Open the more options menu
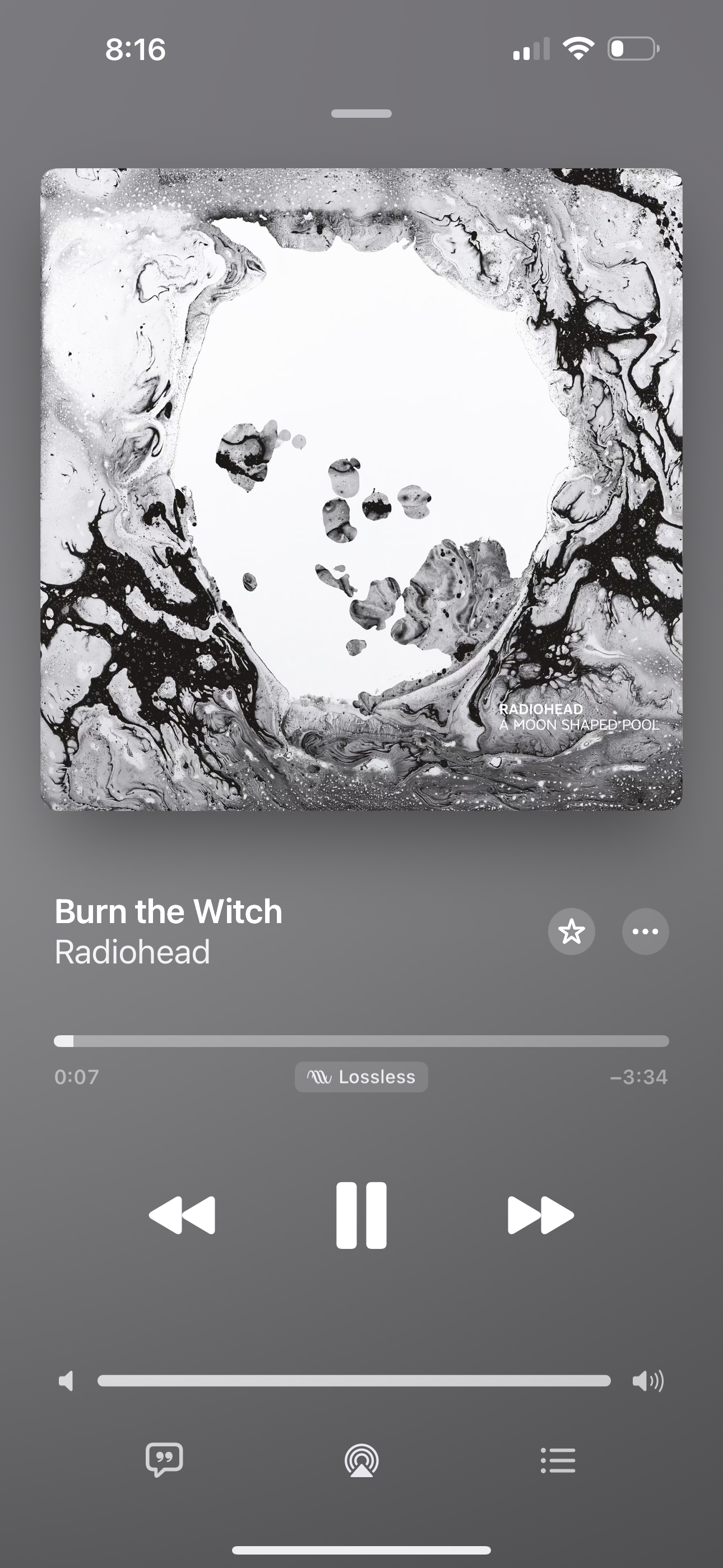This screenshot has width=723, height=1568. coord(645,931)
